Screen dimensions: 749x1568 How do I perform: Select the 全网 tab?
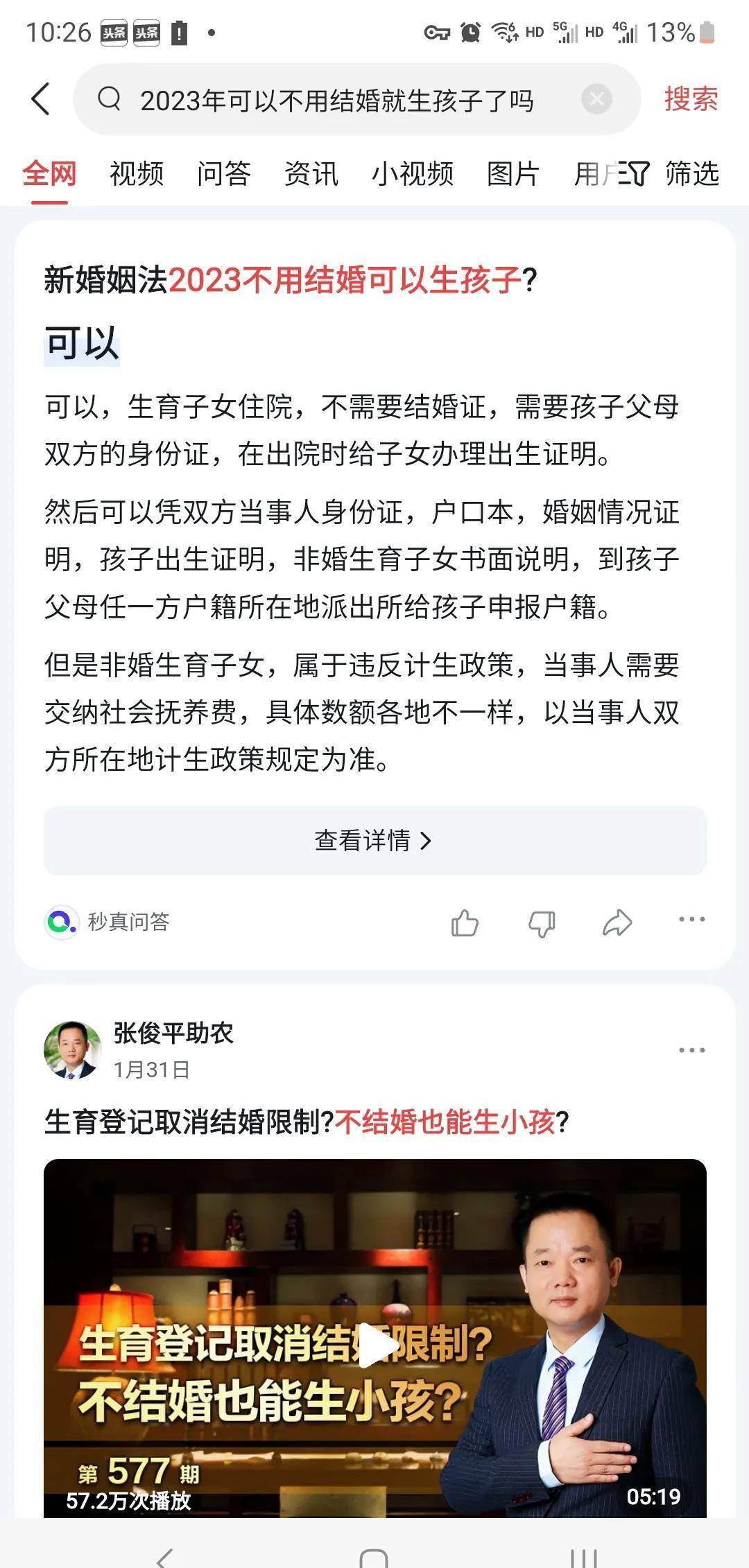49,173
